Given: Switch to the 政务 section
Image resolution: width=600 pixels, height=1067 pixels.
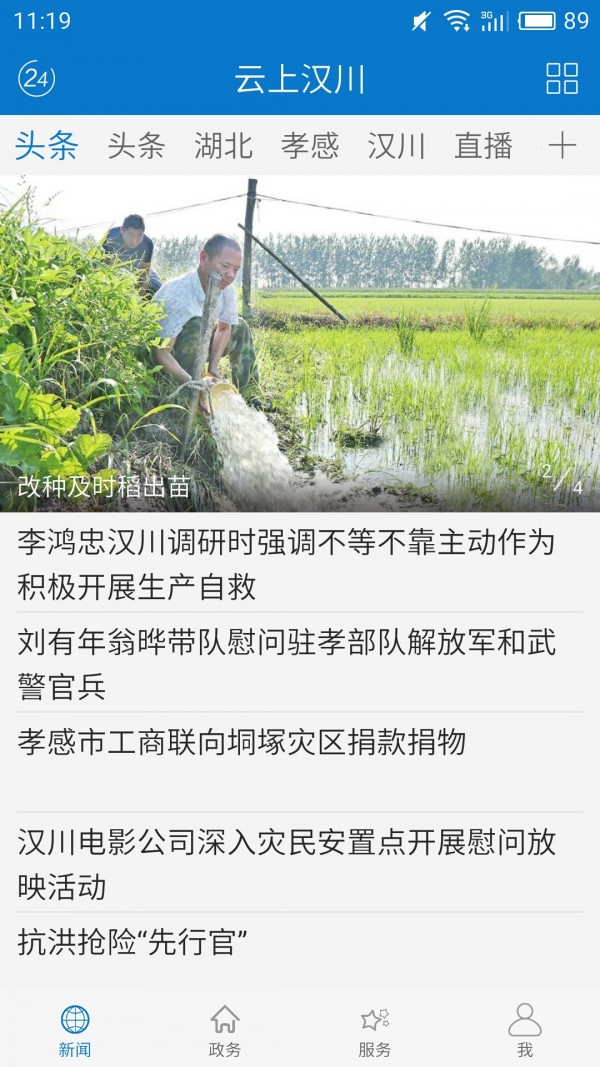Looking at the screenshot, I should [x=225, y=1030].
